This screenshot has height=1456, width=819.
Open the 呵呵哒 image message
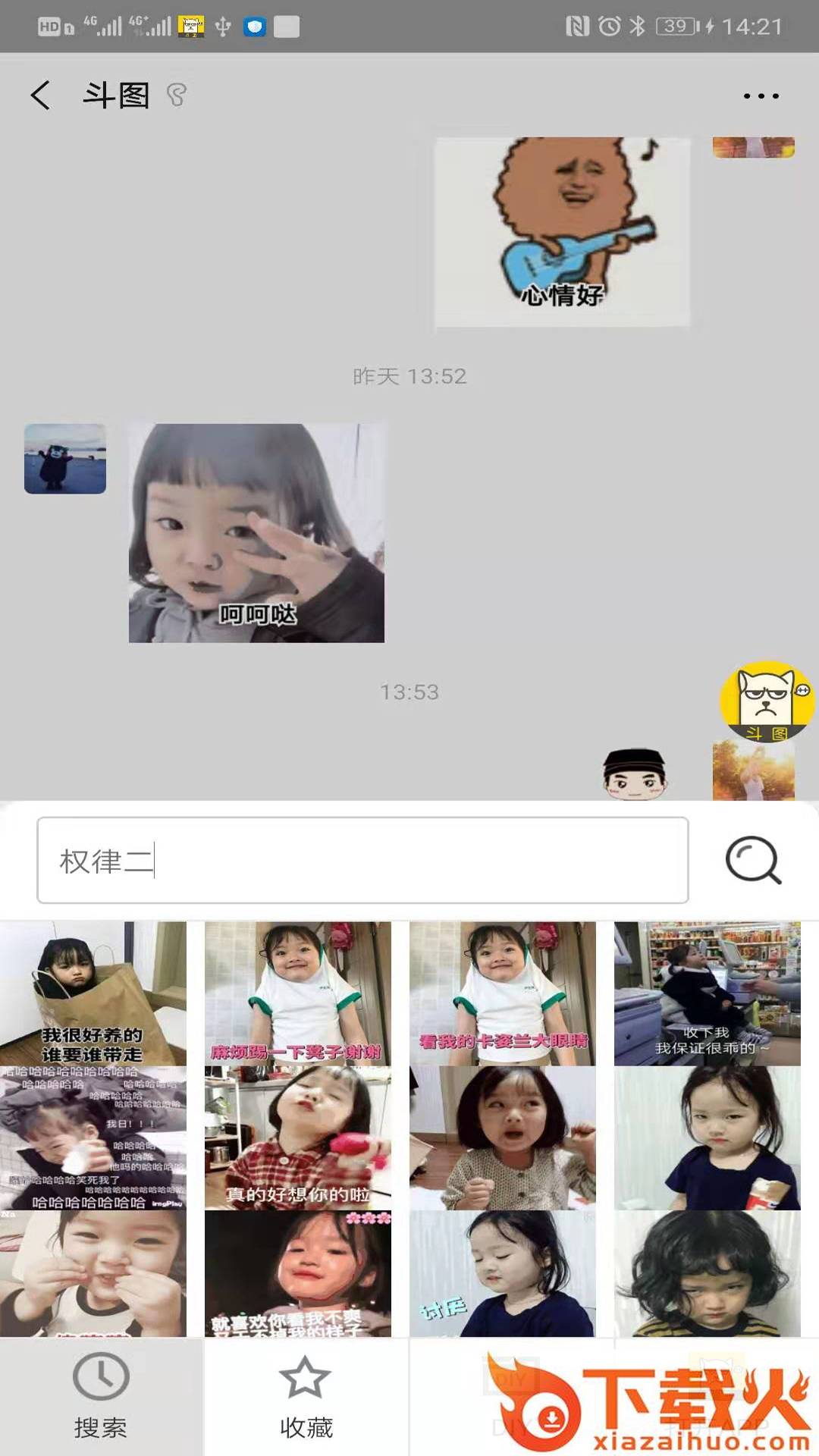tap(256, 533)
